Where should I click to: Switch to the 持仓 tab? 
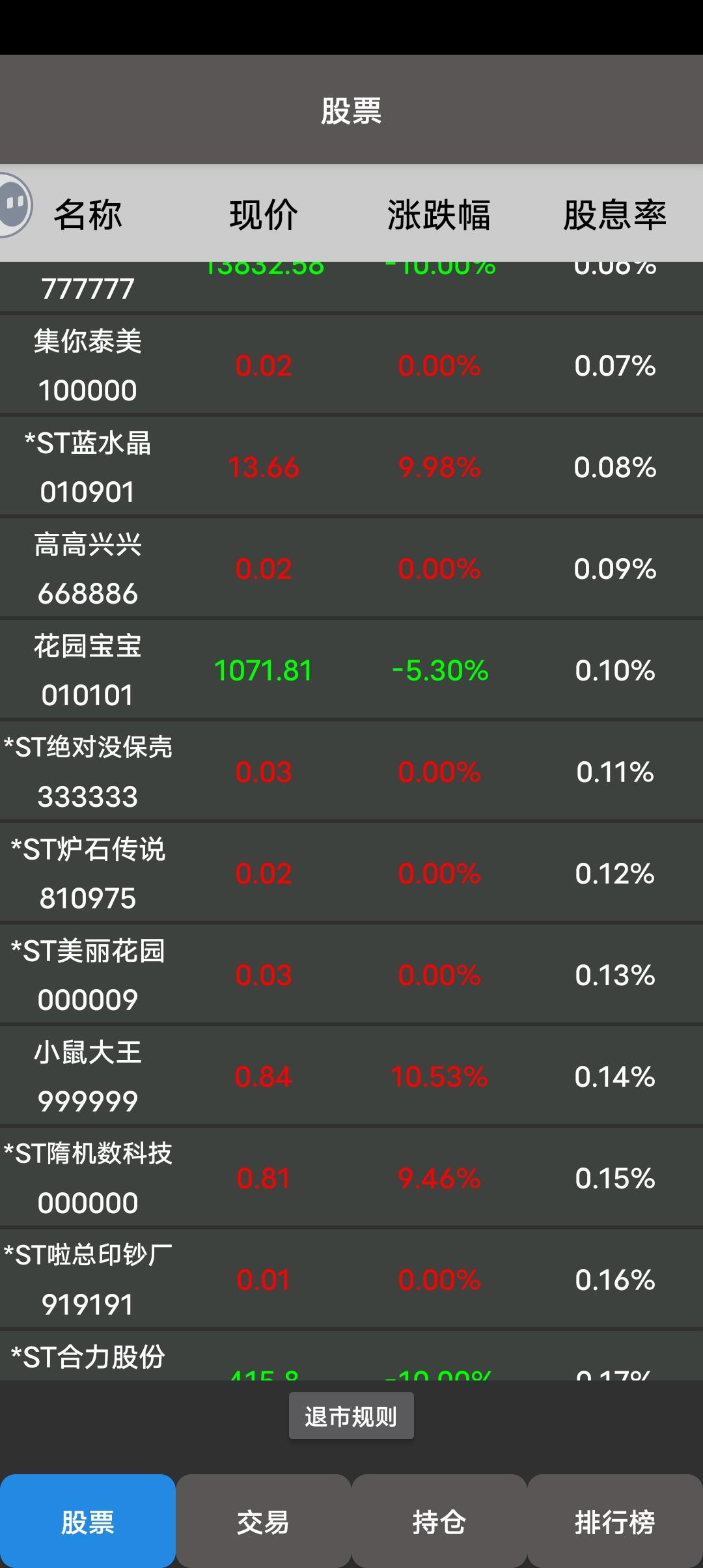pyautogui.click(x=439, y=1522)
